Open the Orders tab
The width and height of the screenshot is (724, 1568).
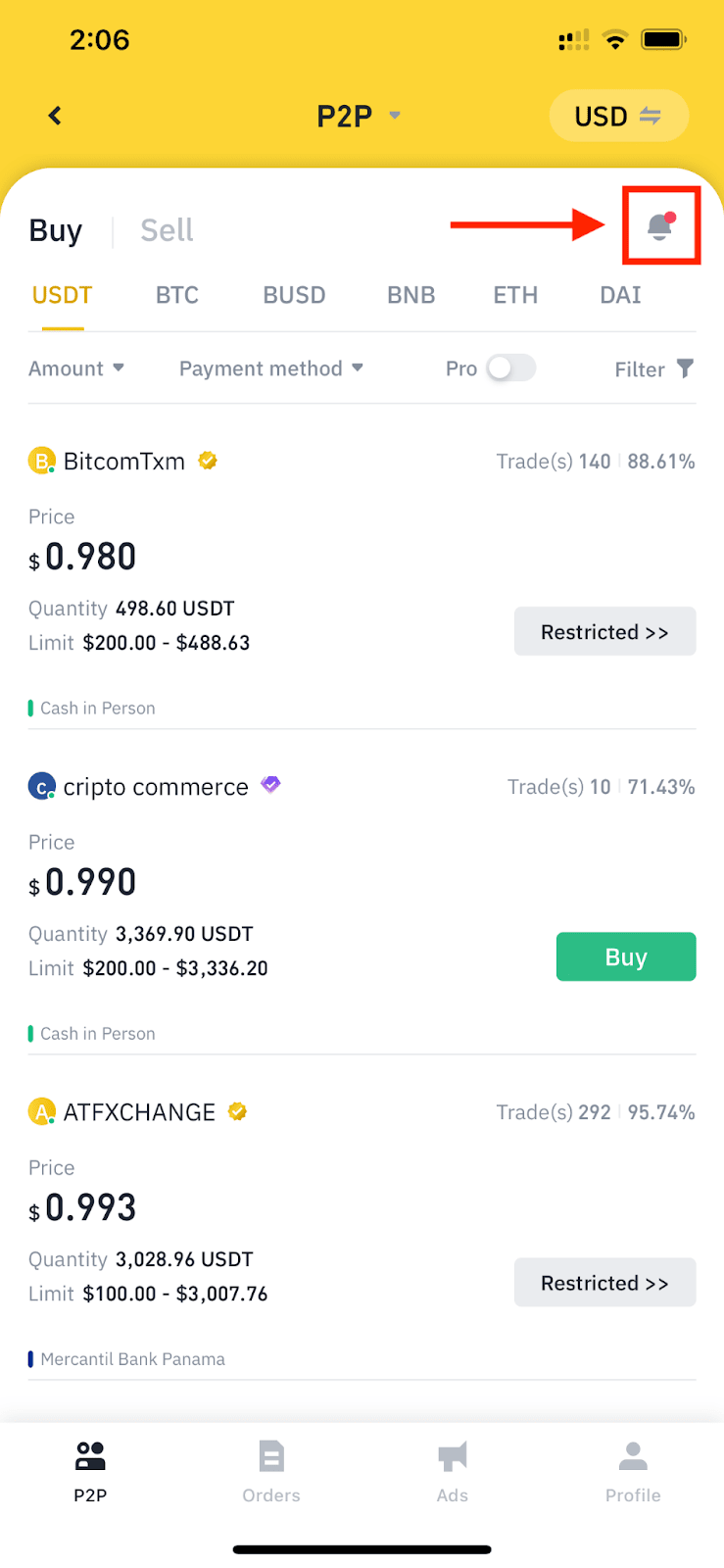271,1472
